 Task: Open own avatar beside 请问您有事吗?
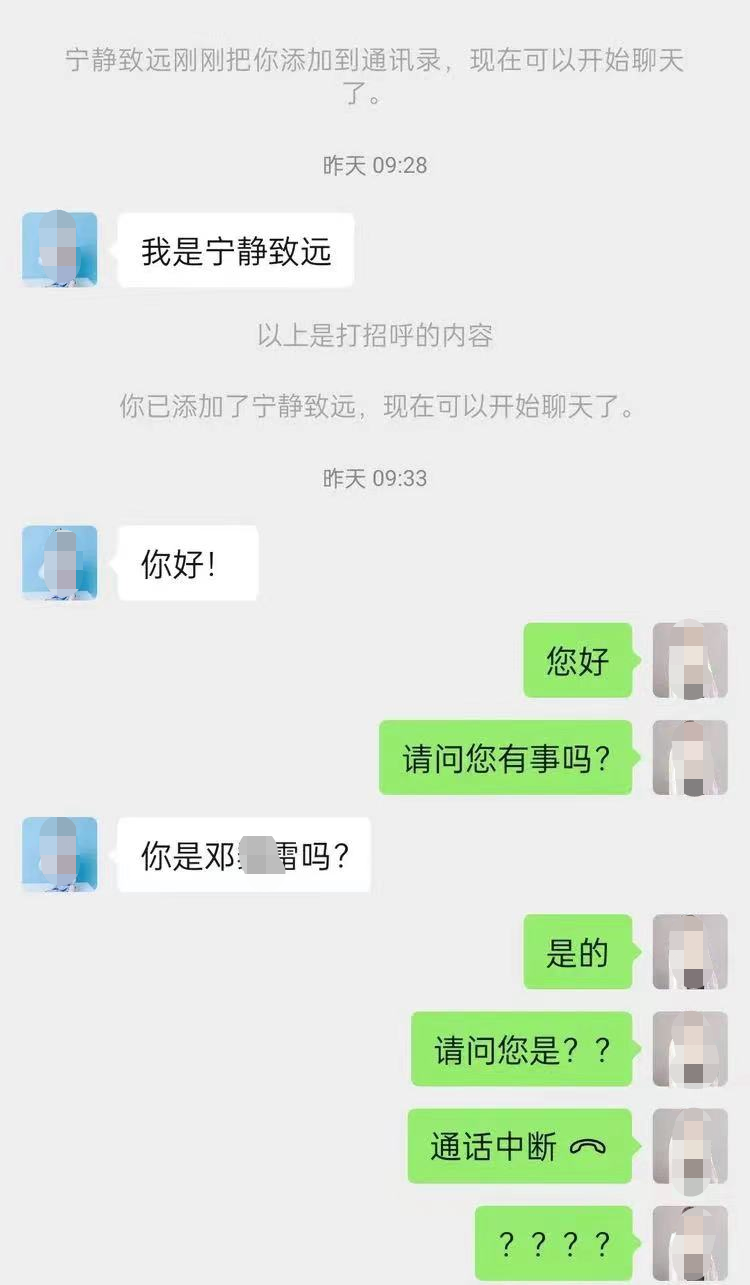[x=690, y=758]
